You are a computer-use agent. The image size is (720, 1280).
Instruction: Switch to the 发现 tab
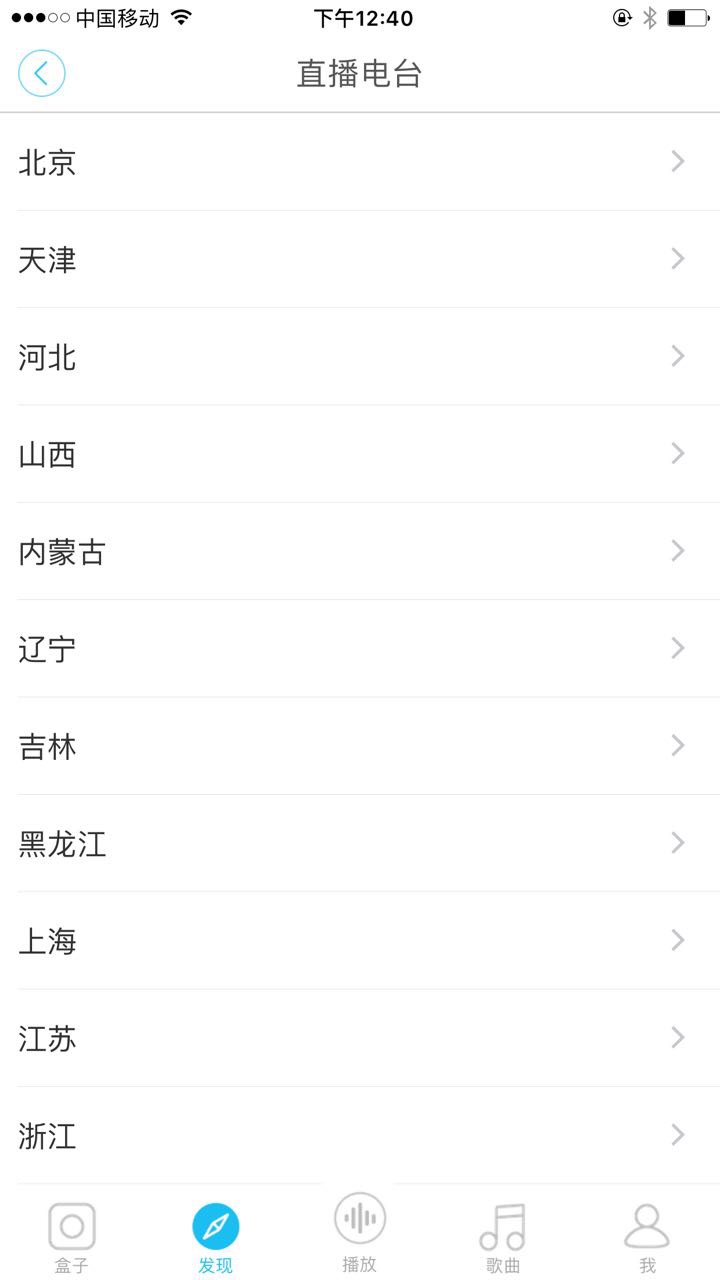[216, 1238]
